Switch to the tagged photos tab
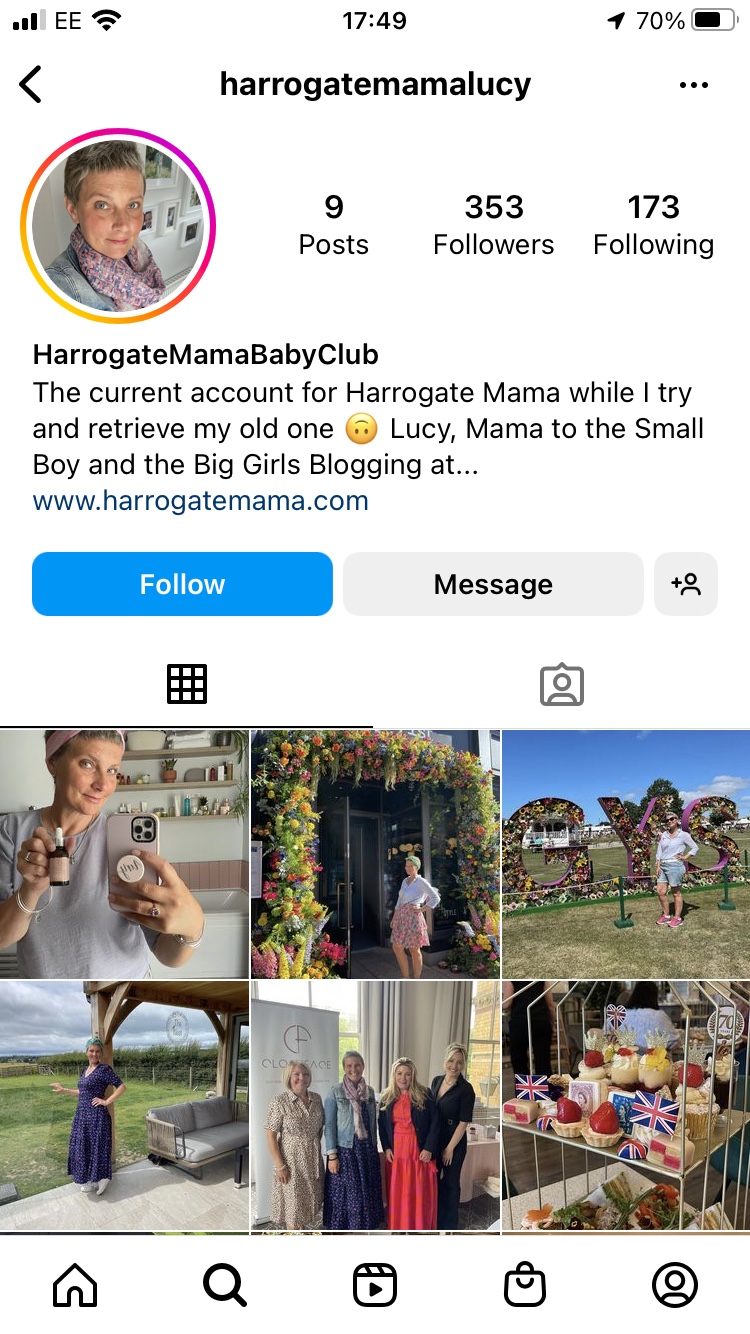 point(561,684)
